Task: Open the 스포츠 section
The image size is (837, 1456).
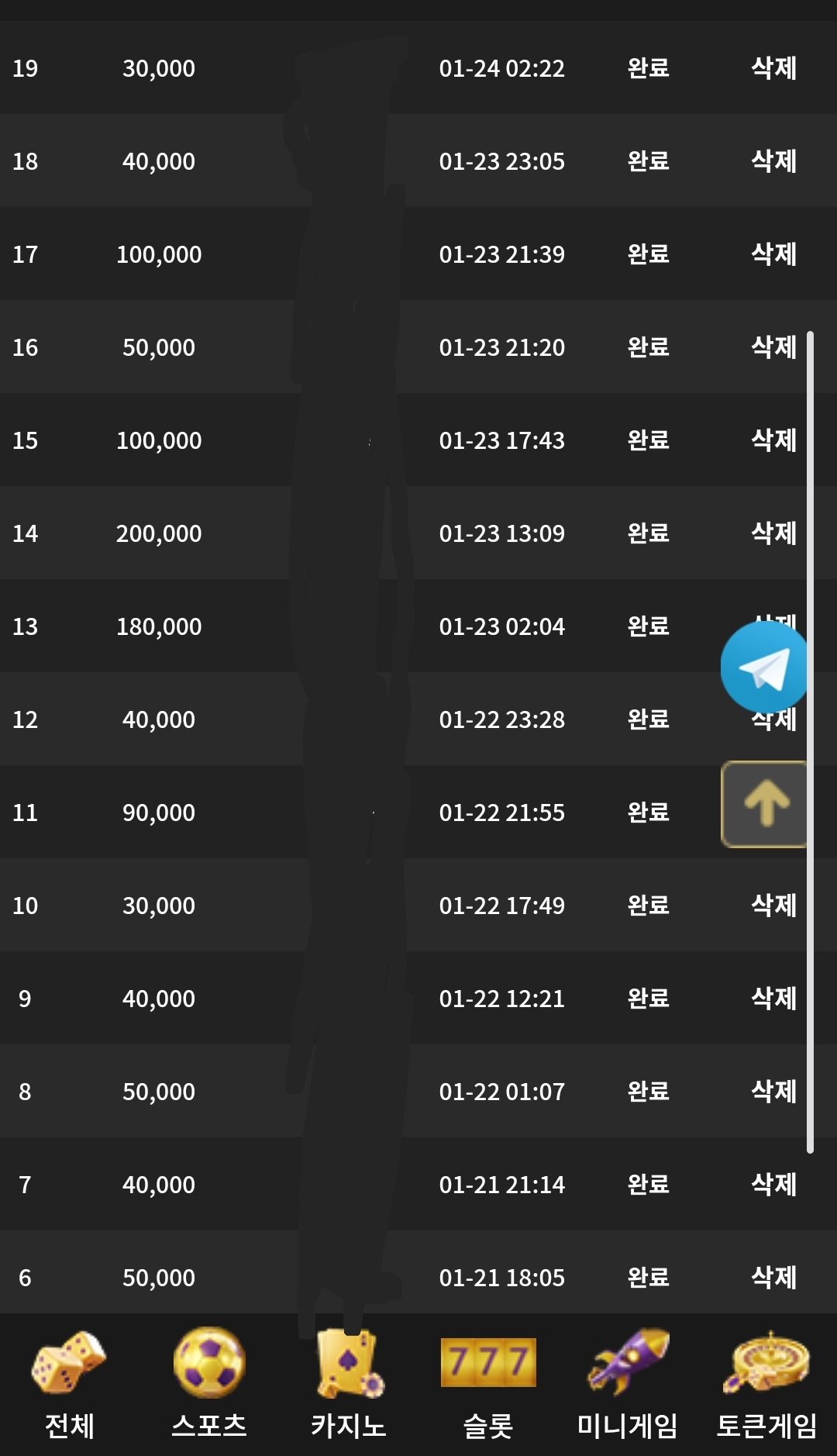Action: point(209,1385)
